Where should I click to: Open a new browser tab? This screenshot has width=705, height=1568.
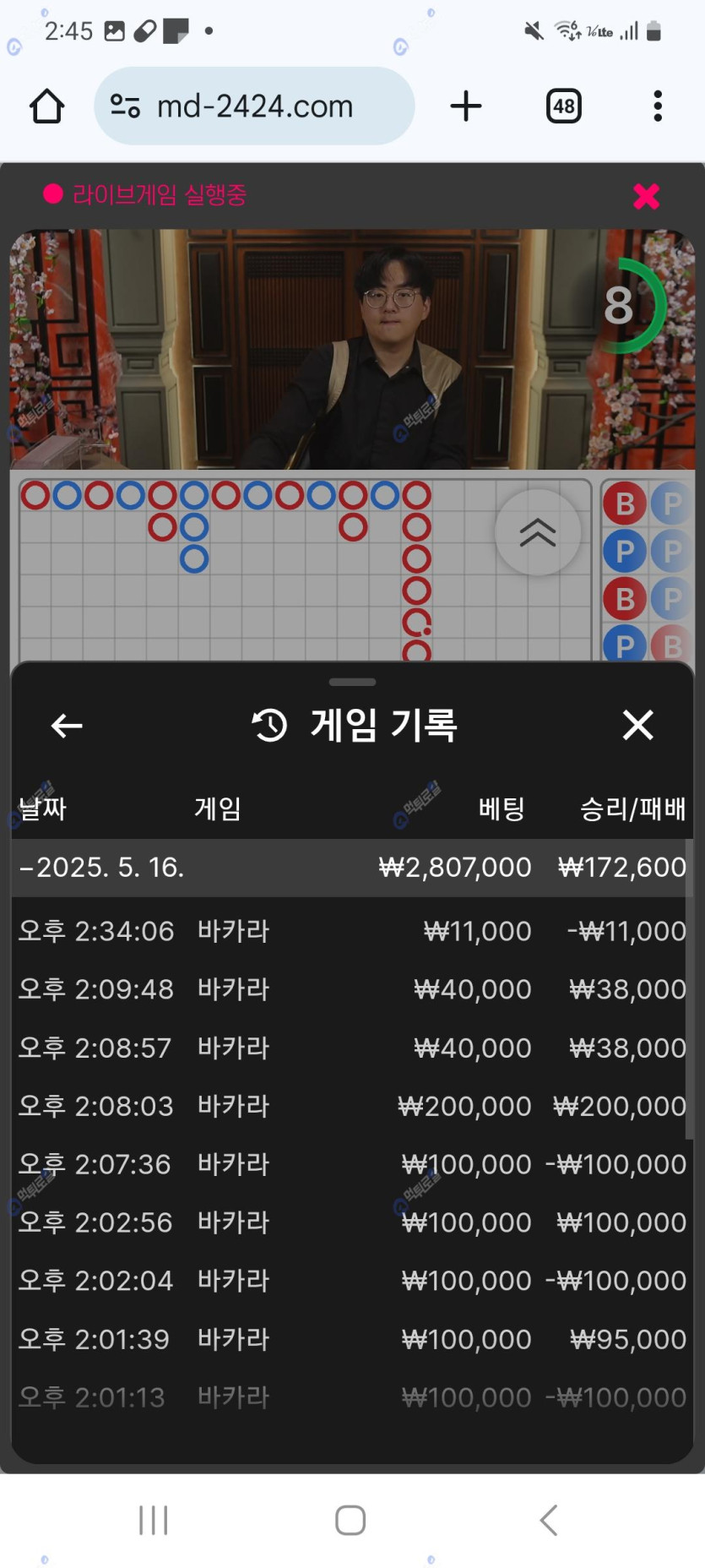tap(465, 106)
